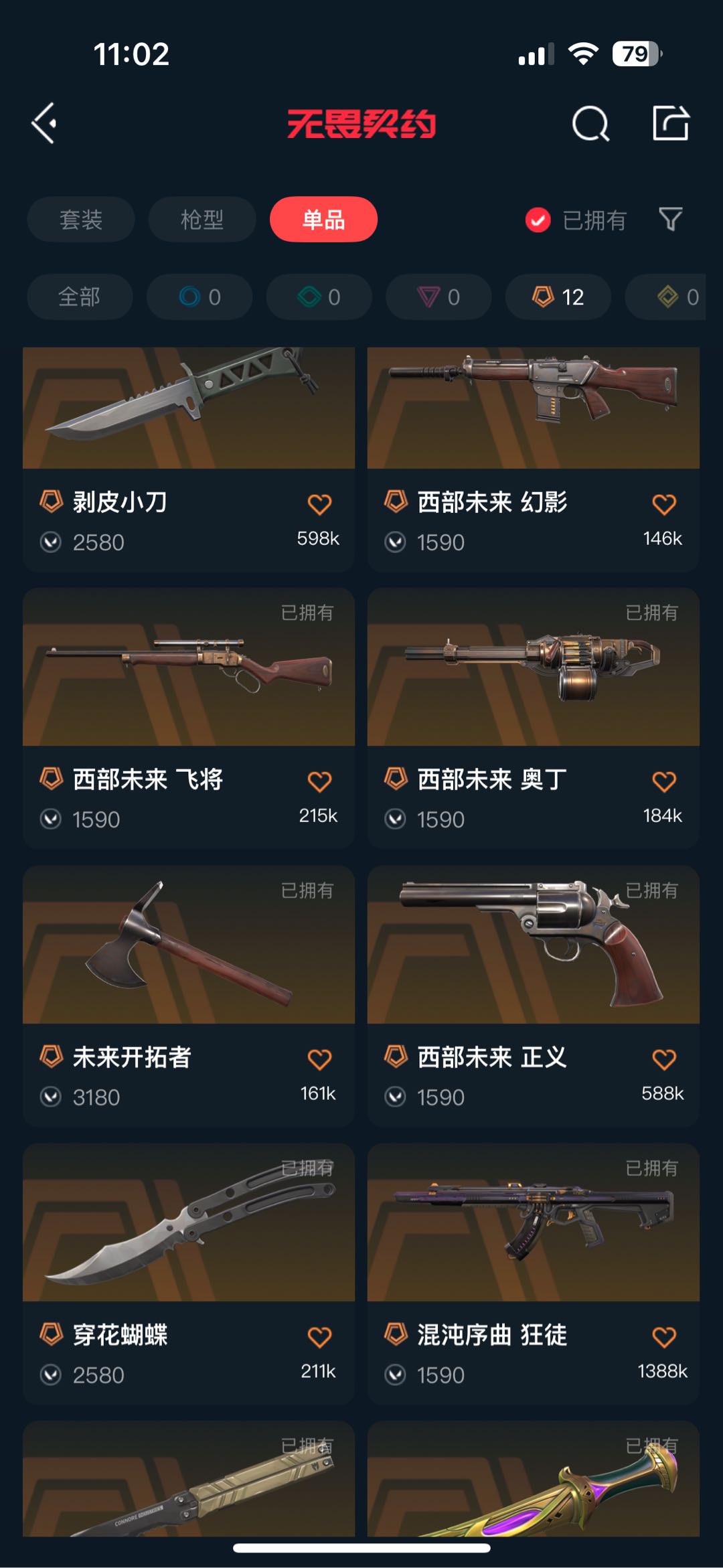
Task: Filter by the blue circle tier chip
Action: 199,297
